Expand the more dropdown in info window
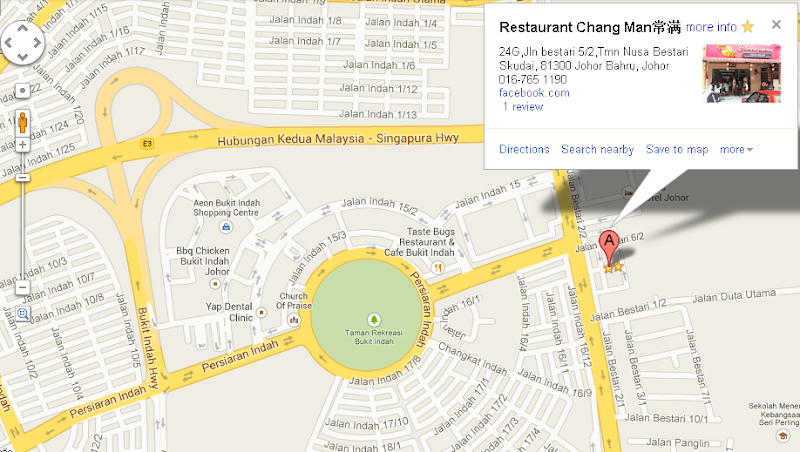The width and height of the screenshot is (800, 452). 736,149
